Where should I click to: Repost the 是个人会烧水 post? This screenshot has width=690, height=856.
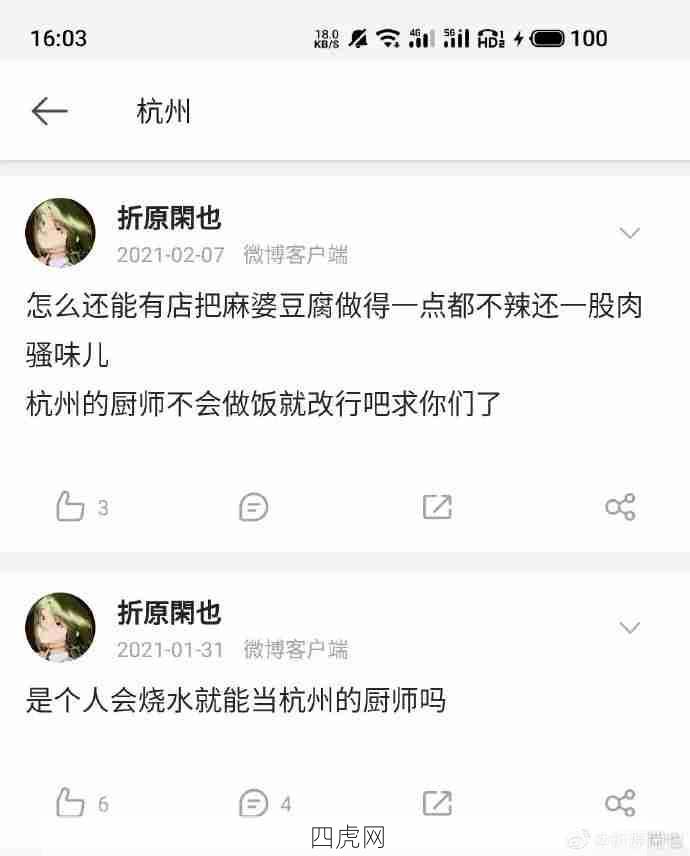[437, 802]
